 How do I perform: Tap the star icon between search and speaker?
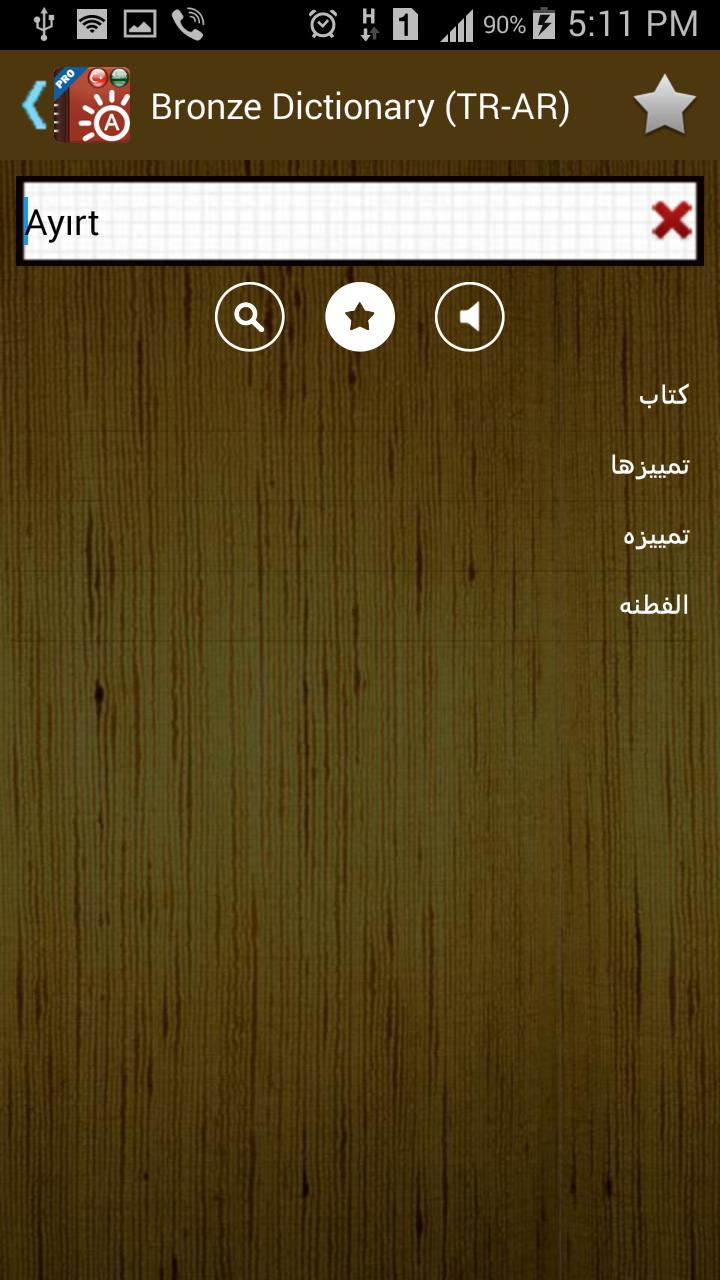(x=359, y=316)
